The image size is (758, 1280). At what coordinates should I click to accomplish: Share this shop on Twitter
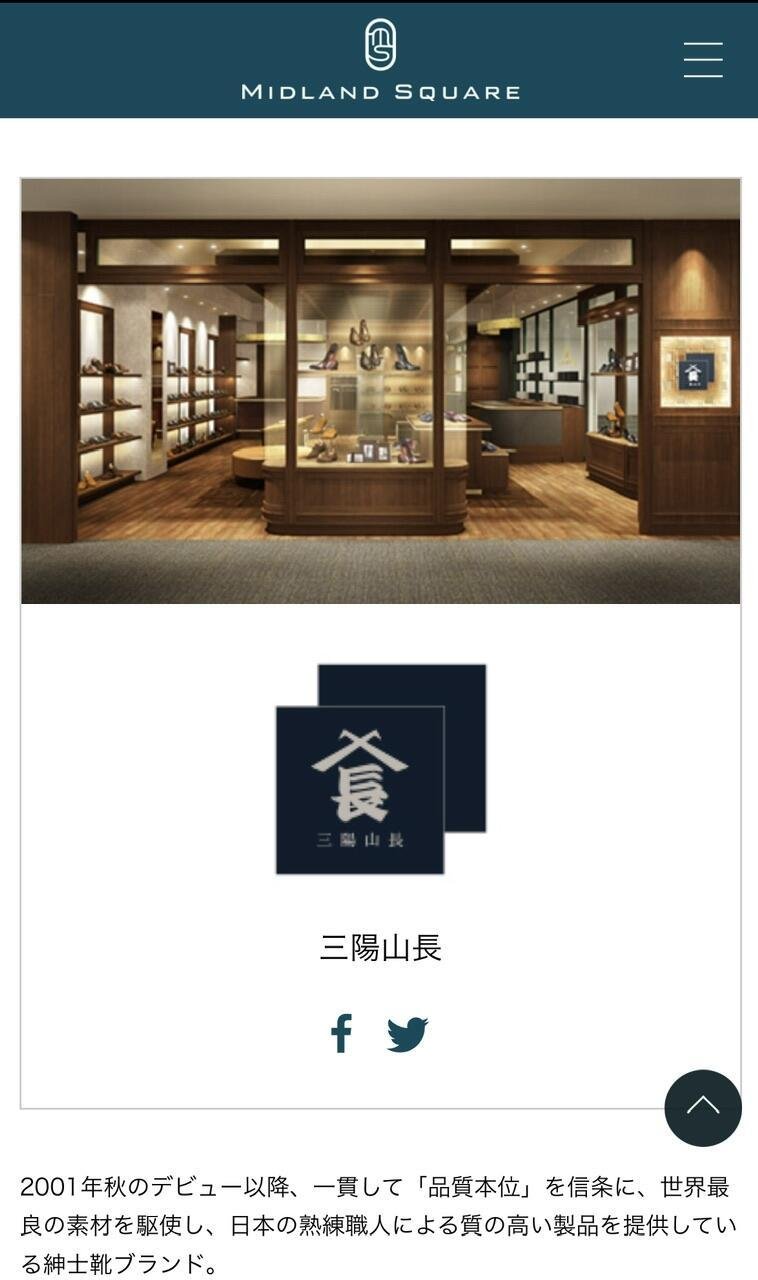pyautogui.click(x=408, y=1034)
